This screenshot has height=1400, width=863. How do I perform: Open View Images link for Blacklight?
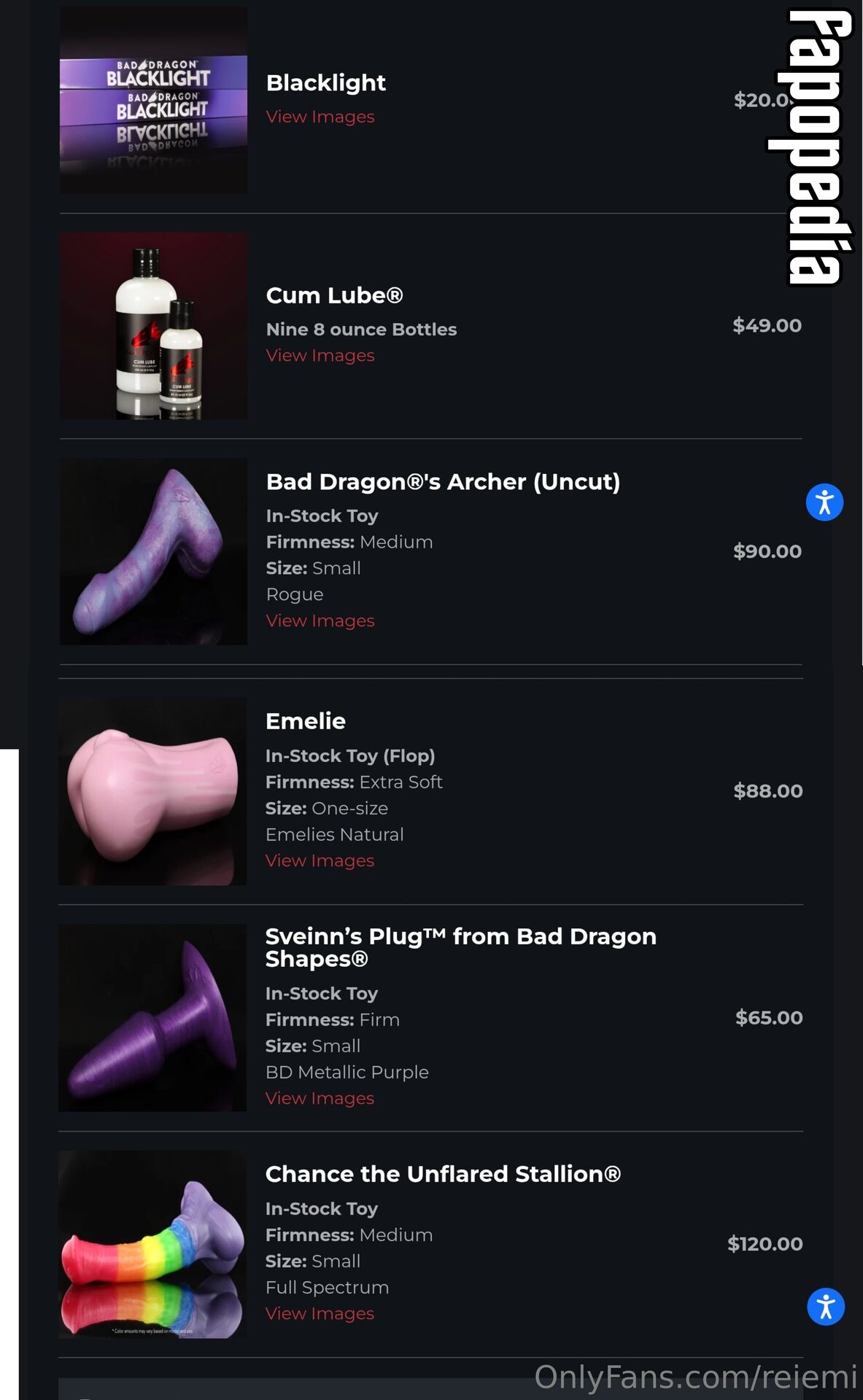[x=320, y=117]
